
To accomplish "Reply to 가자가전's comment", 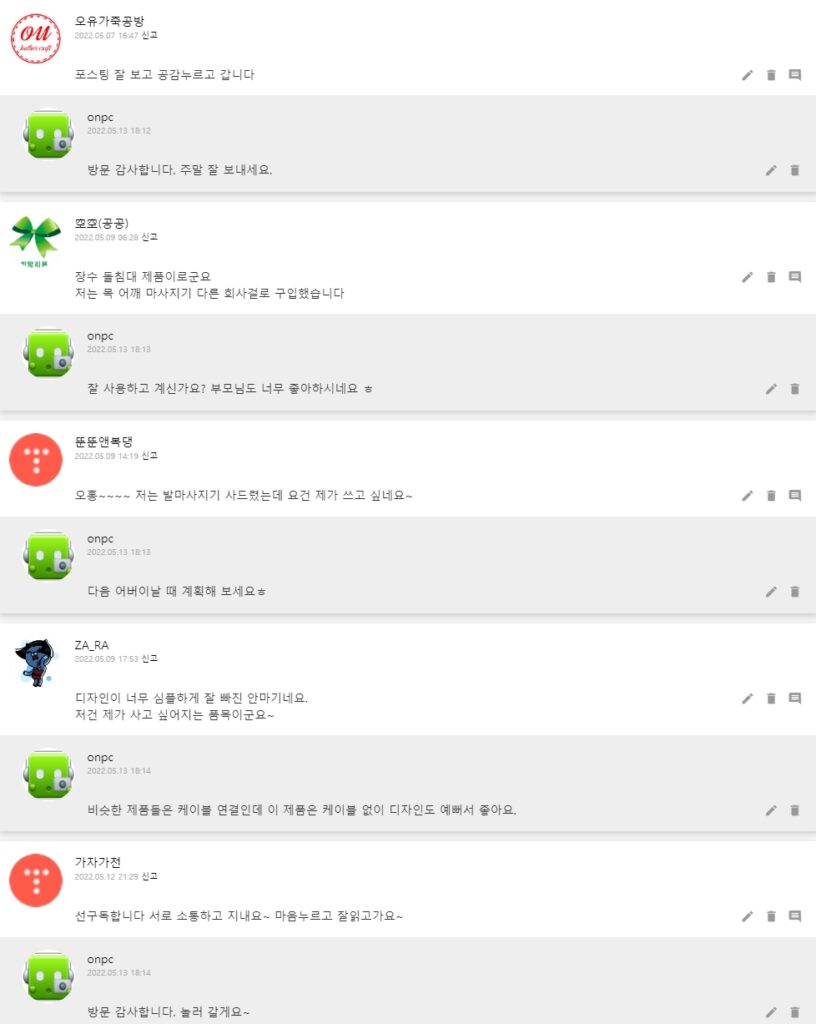I will coord(795,916).
